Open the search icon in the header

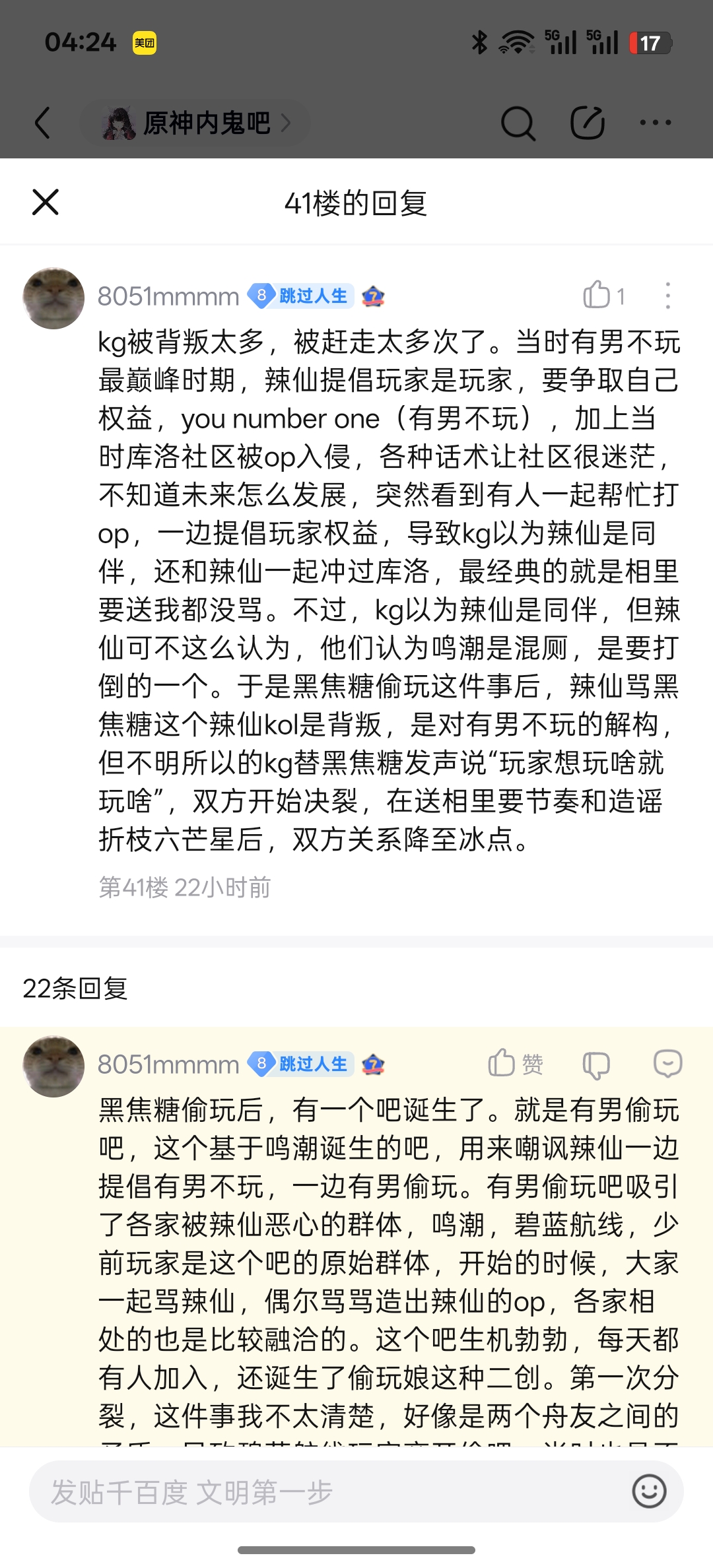pos(518,123)
